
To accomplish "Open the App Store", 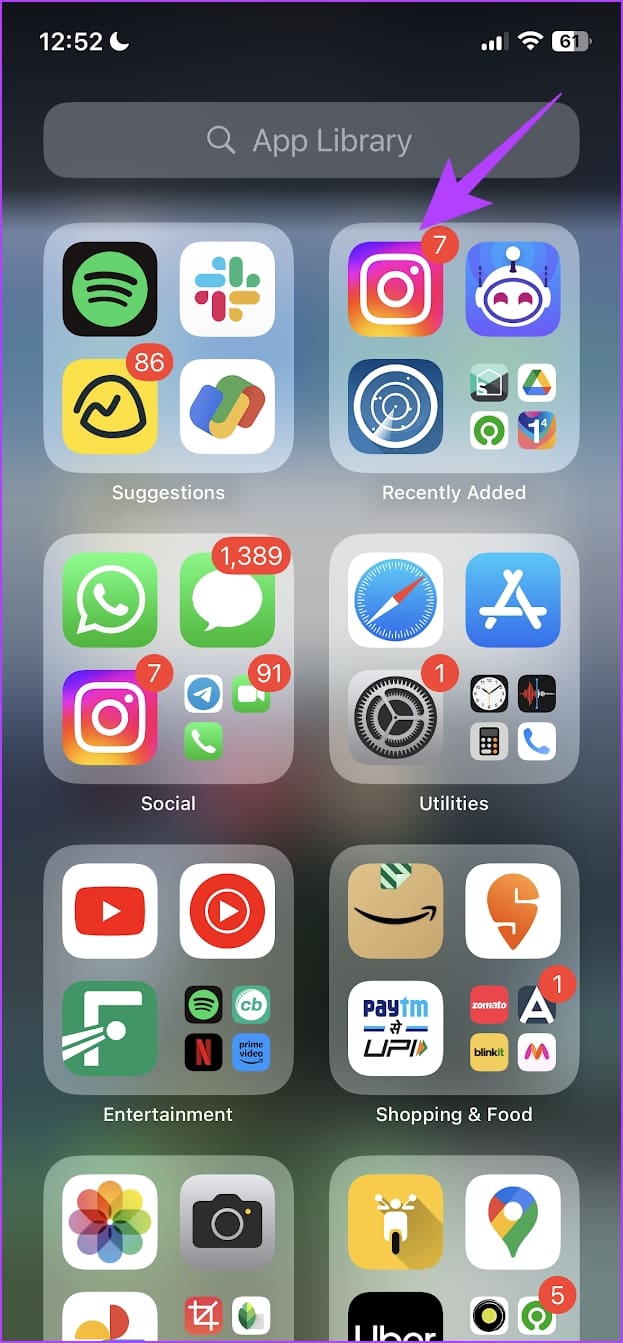I will (x=513, y=600).
